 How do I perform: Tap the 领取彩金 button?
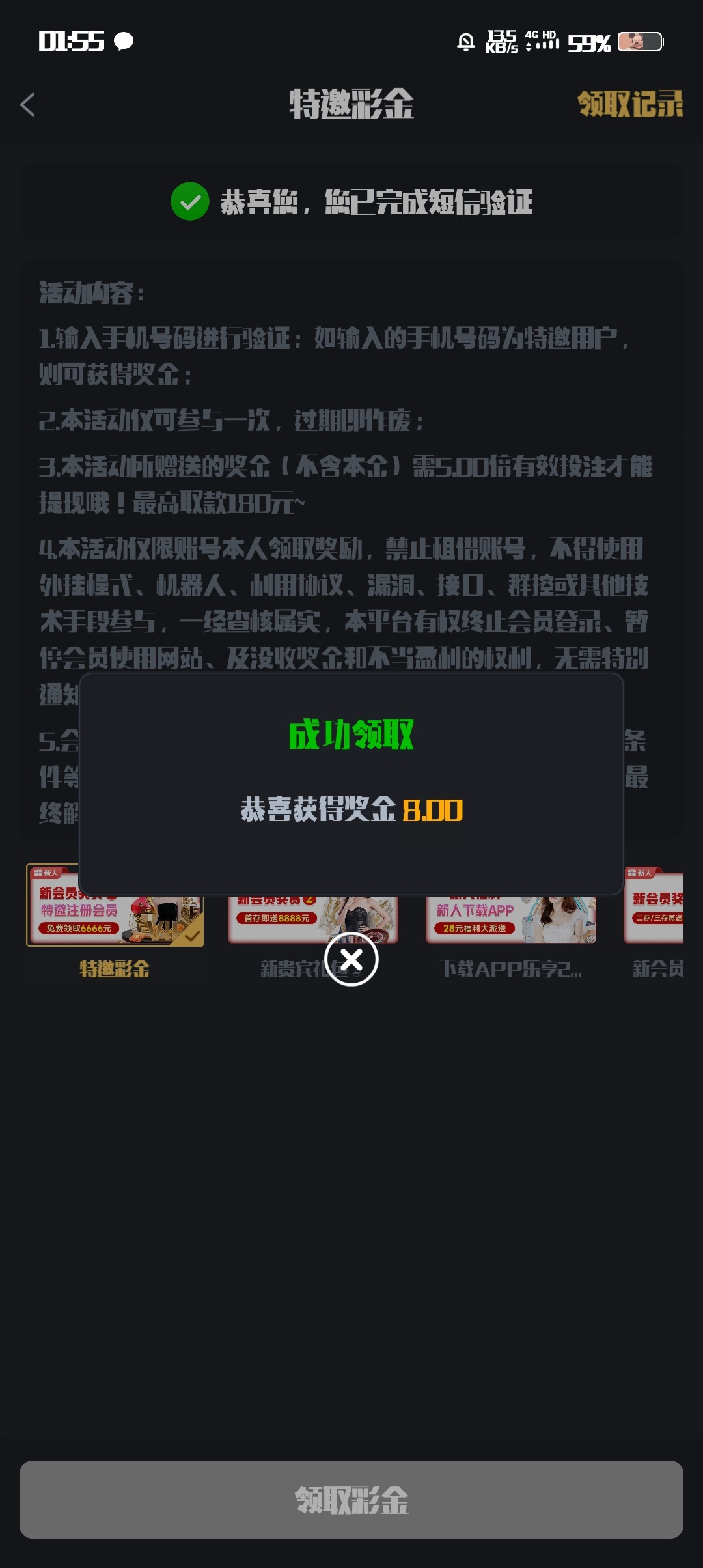351,1500
